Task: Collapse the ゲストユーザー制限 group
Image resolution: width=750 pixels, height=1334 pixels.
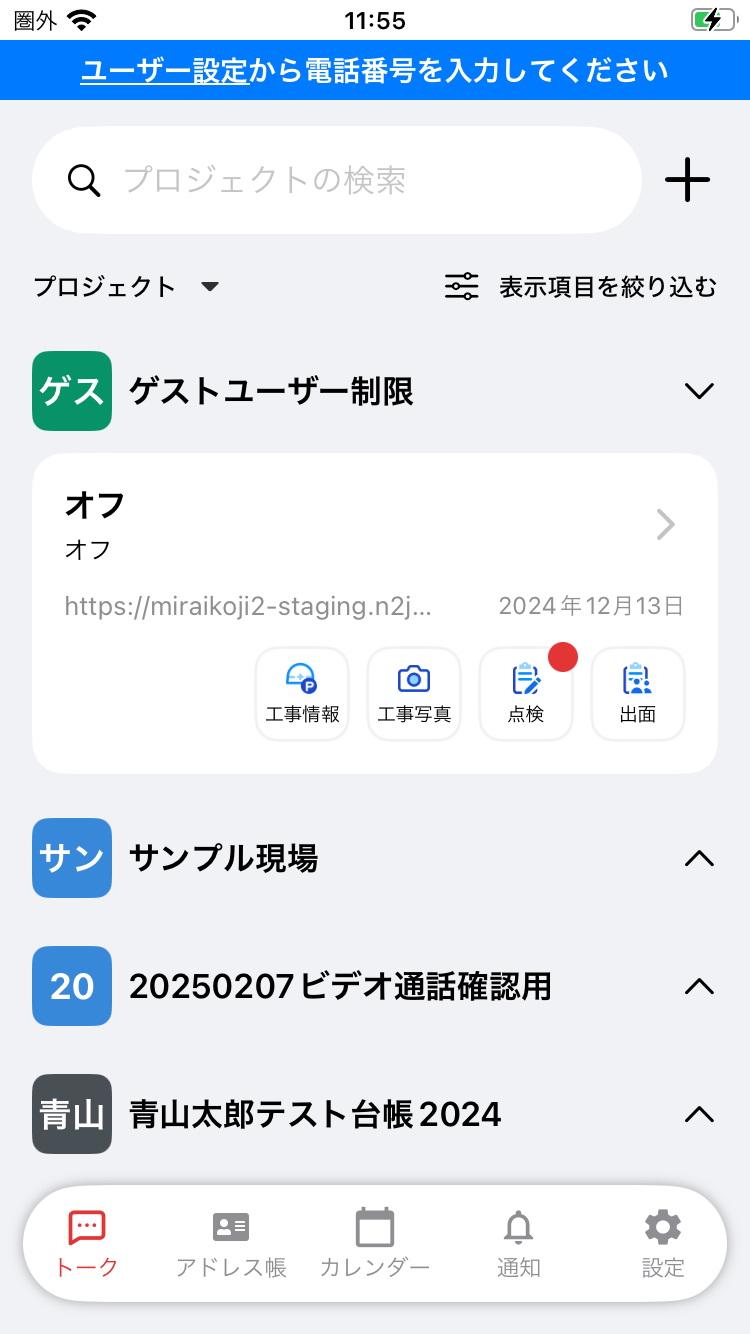Action: pos(700,391)
